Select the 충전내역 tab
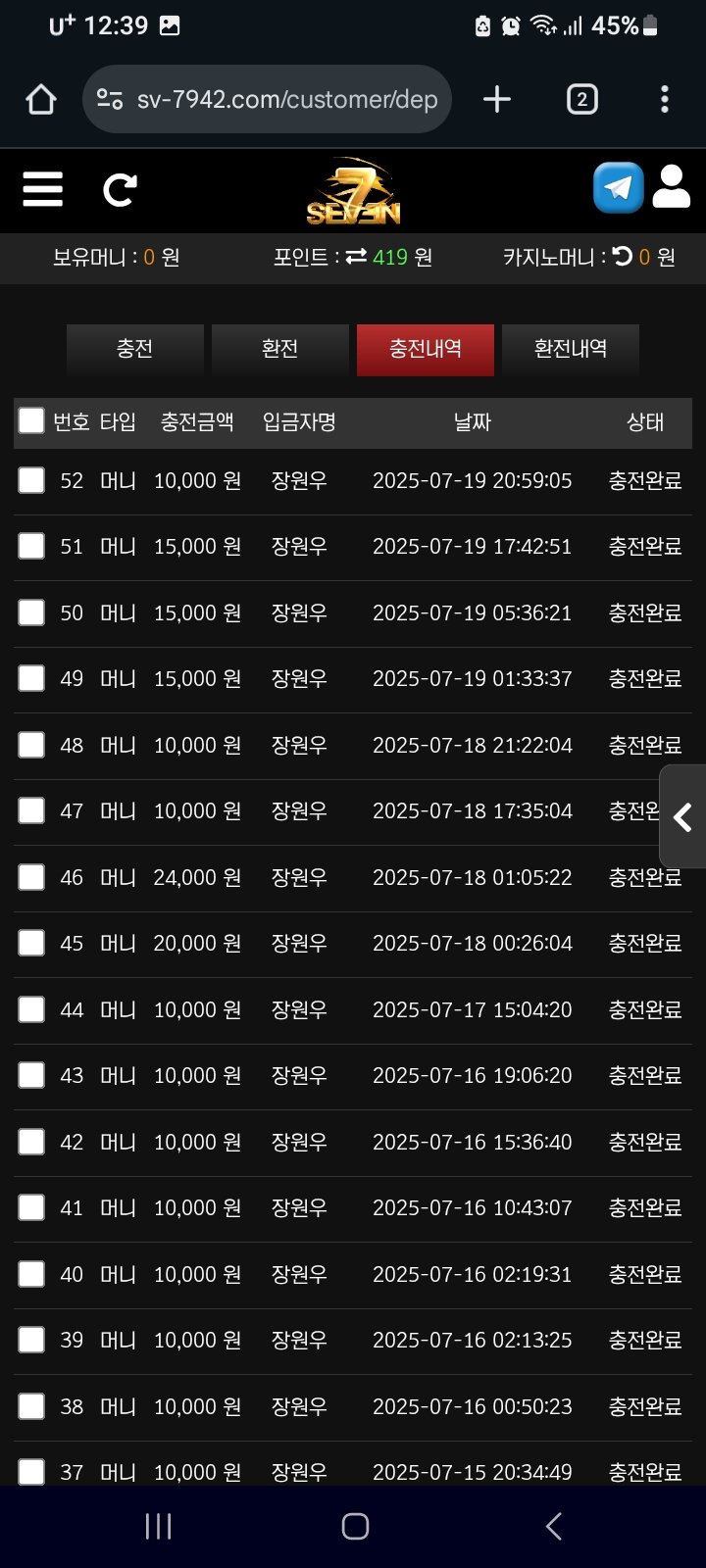 [425, 349]
